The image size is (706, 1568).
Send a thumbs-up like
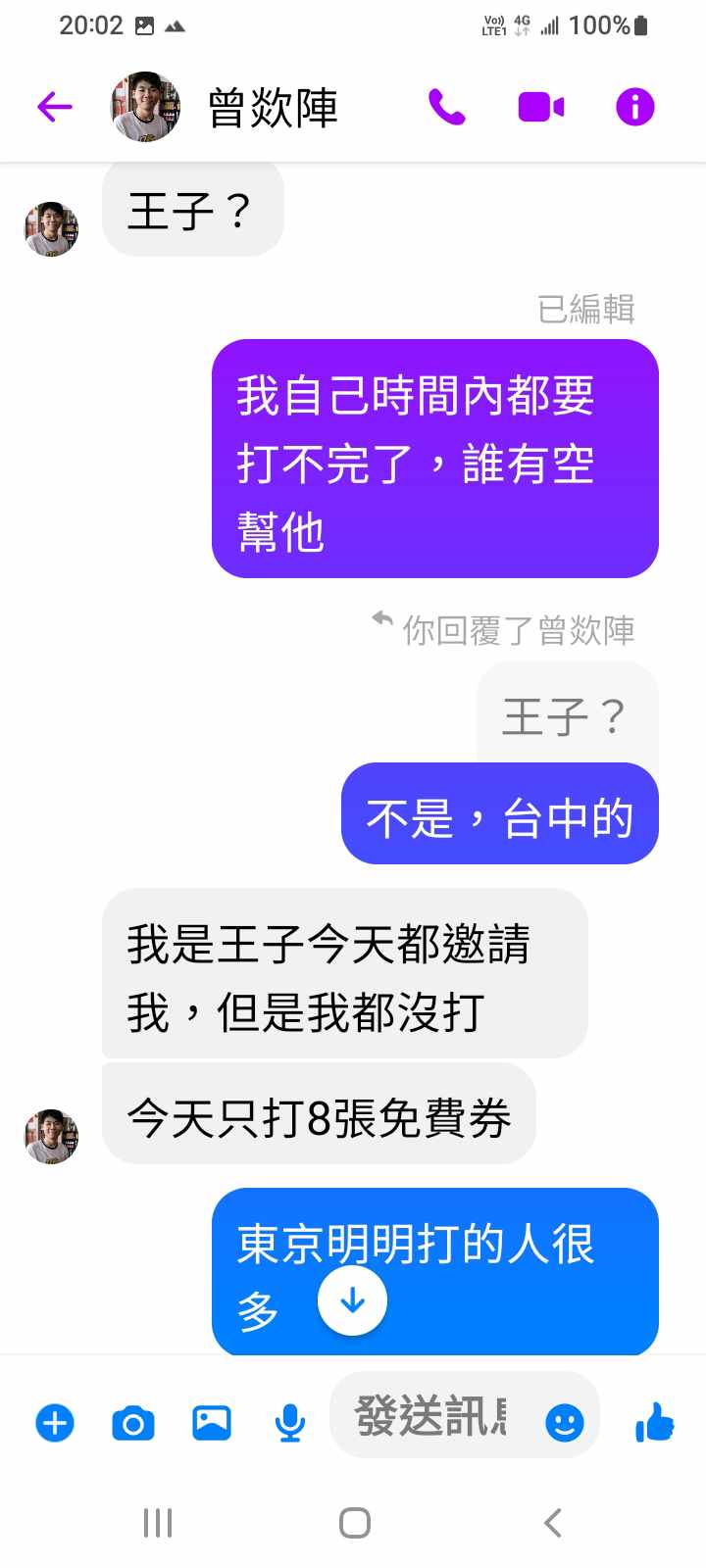pos(654,1422)
